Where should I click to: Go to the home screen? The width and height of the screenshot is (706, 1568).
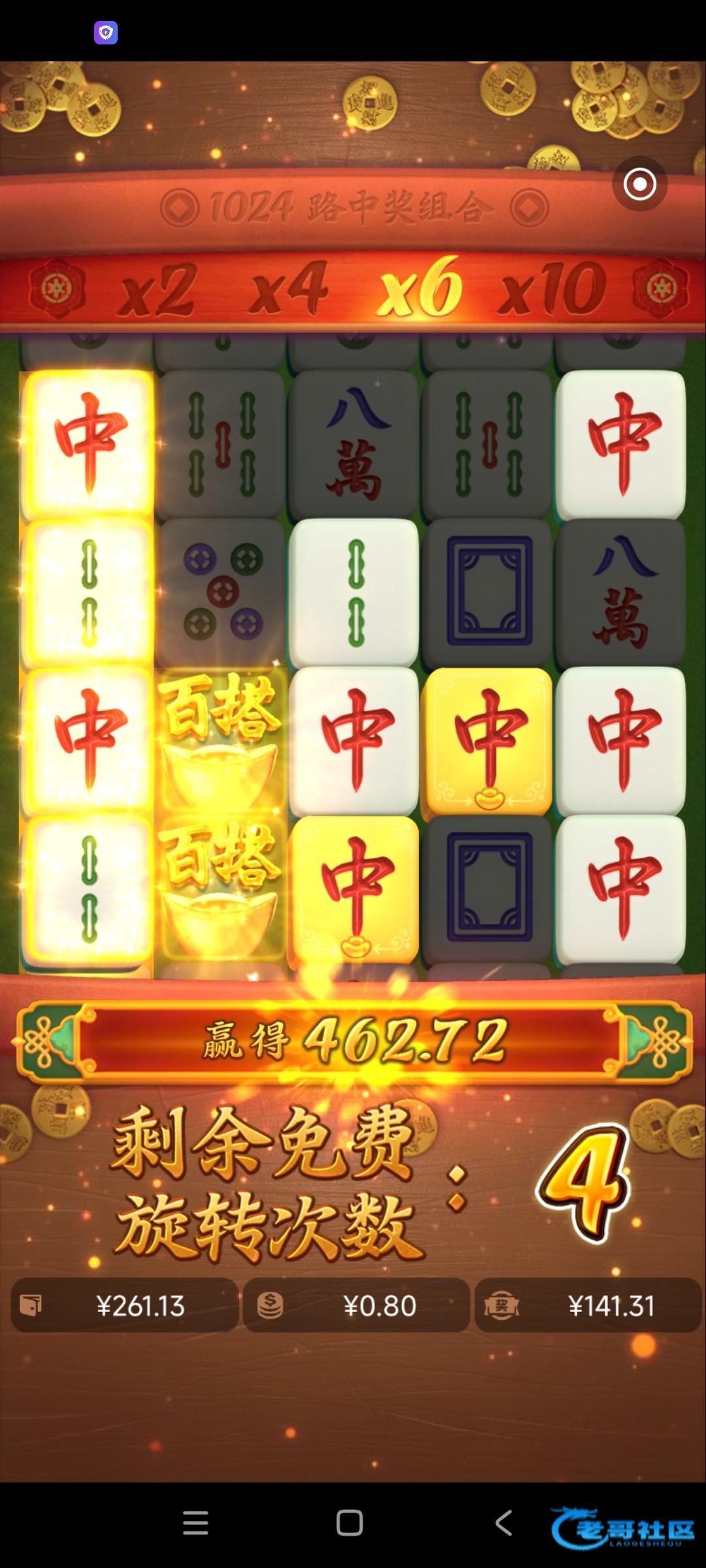click(x=349, y=1523)
